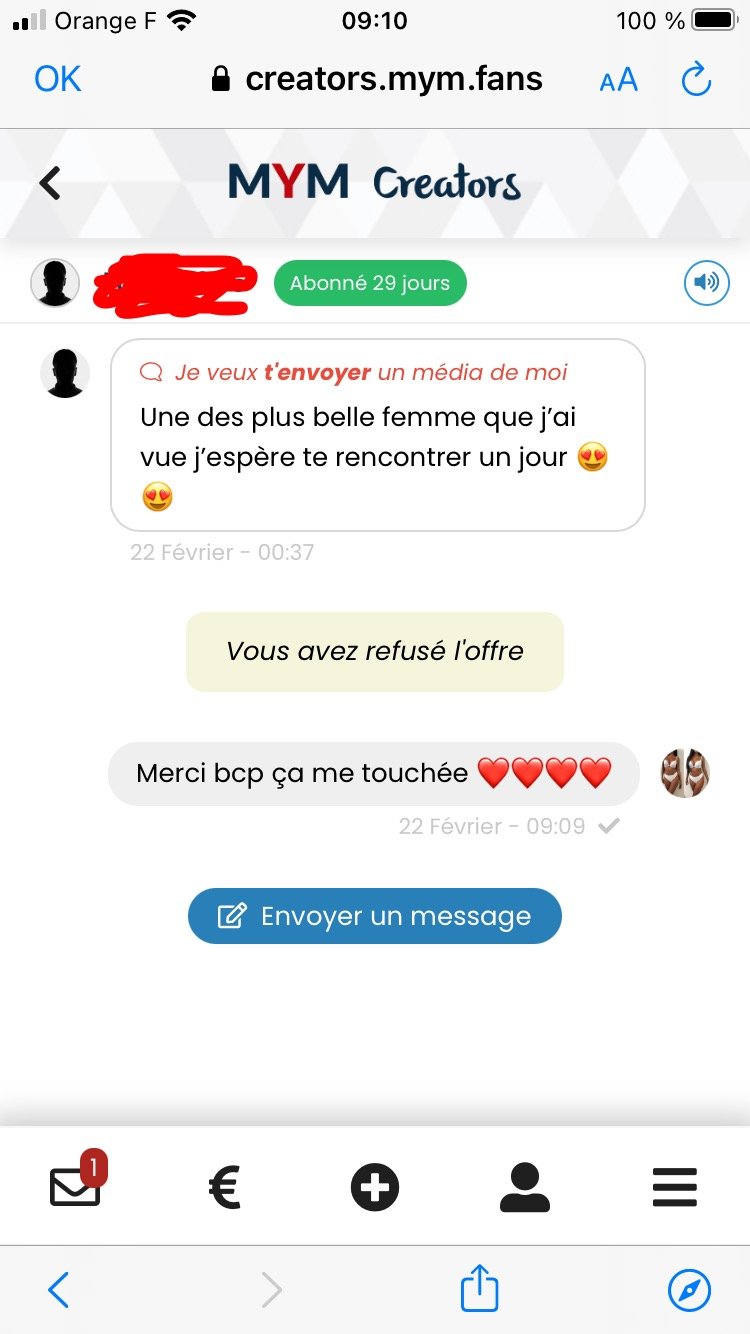This screenshot has width=750, height=1334.
Task: Go back using the MYM header arrow
Action: (50, 183)
